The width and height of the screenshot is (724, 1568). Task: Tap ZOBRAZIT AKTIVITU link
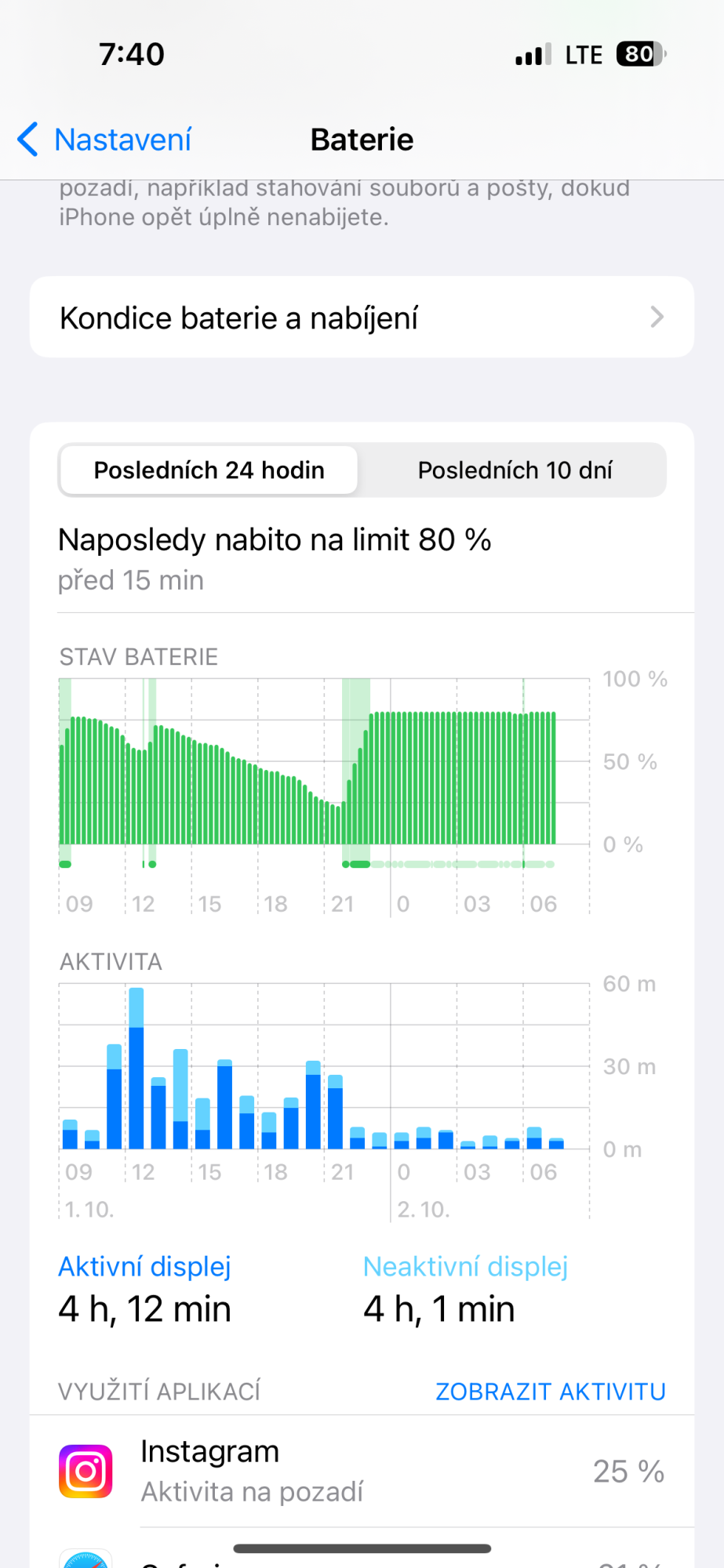point(550,1392)
